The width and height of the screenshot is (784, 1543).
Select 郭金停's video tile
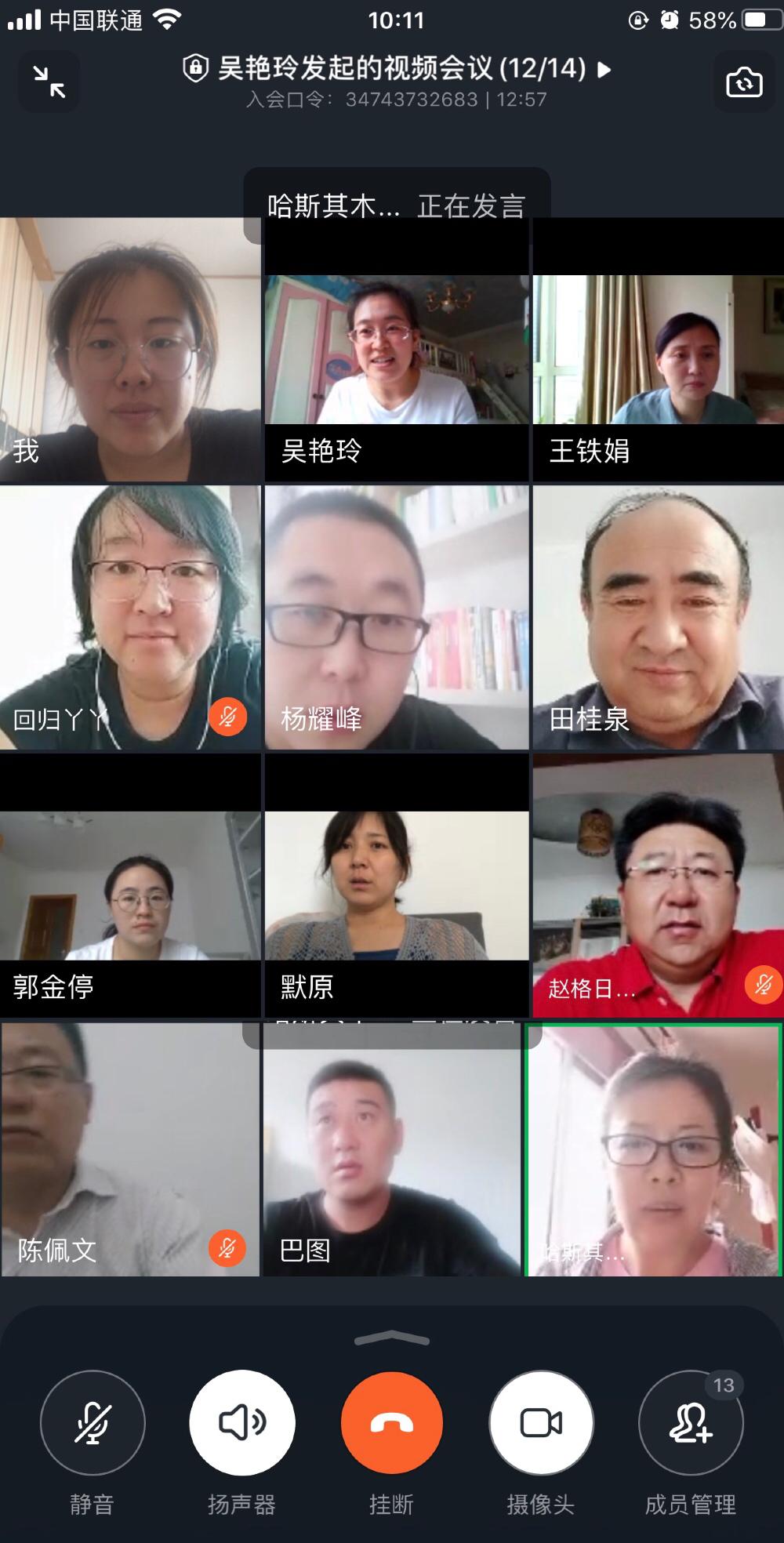pyautogui.click(x=130, y=886)
